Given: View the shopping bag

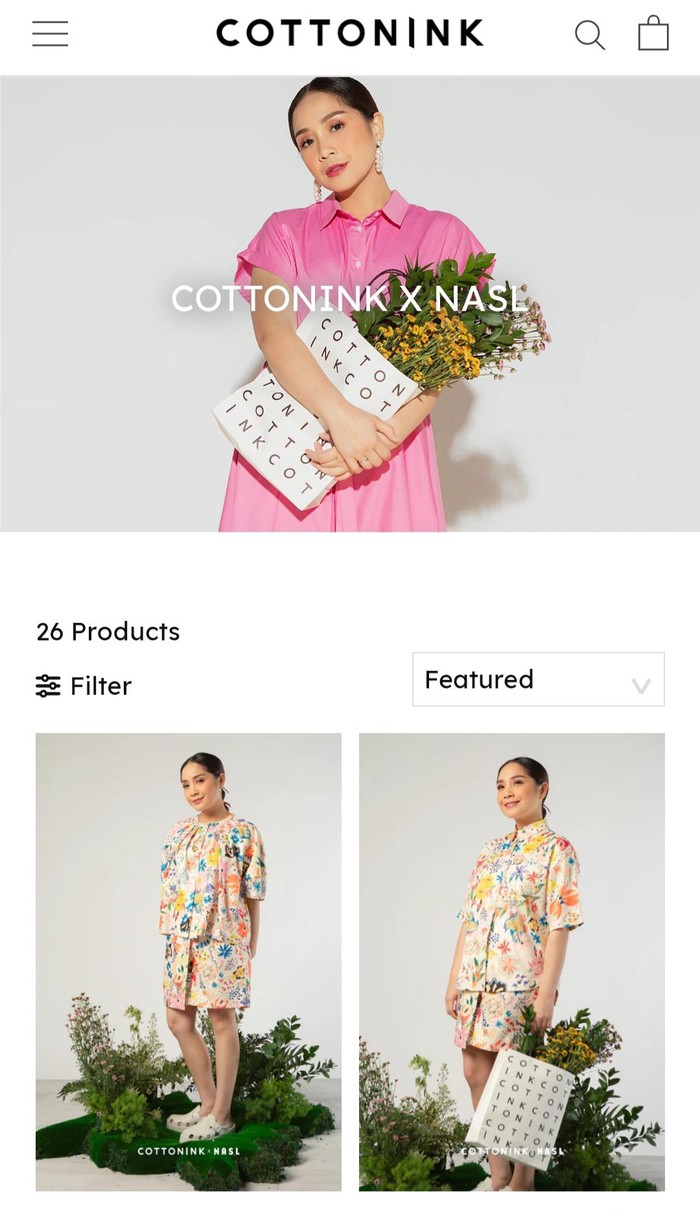Looking at the screenshot, I should pos(653,33).
